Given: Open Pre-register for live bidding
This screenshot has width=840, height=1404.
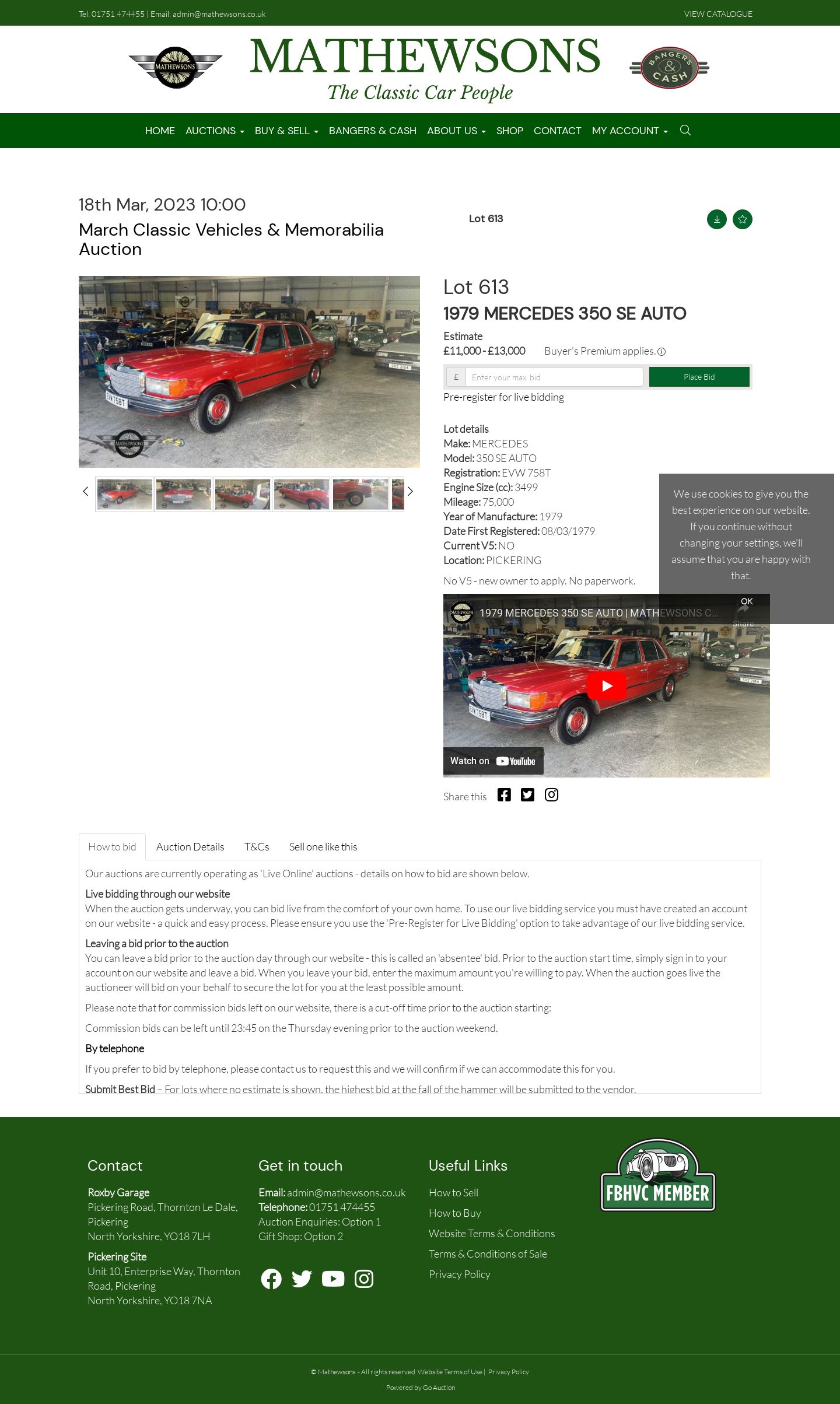Looking at the screenshot, I should point(503,397).
